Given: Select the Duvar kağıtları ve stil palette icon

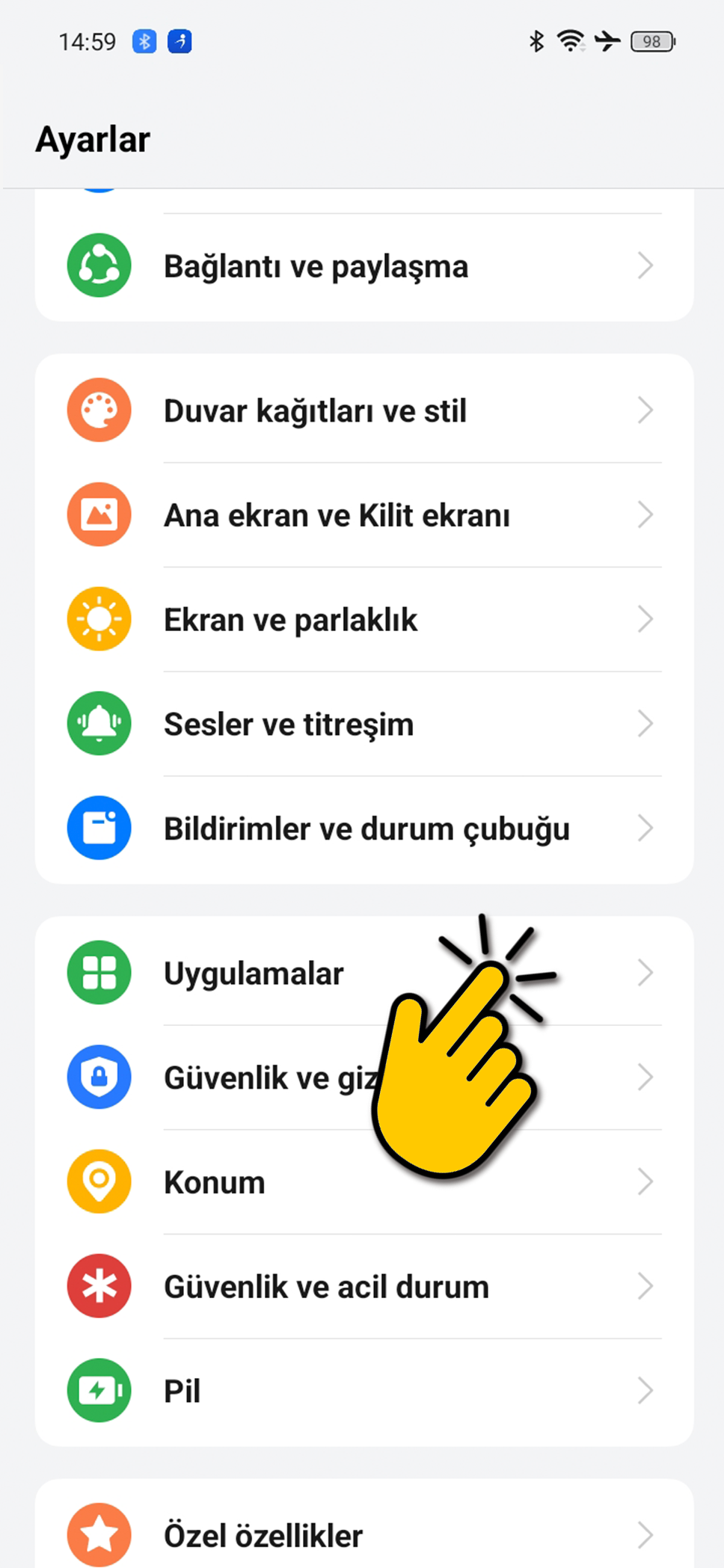Looking at the screenshot, I should click(x=99, y=410).
